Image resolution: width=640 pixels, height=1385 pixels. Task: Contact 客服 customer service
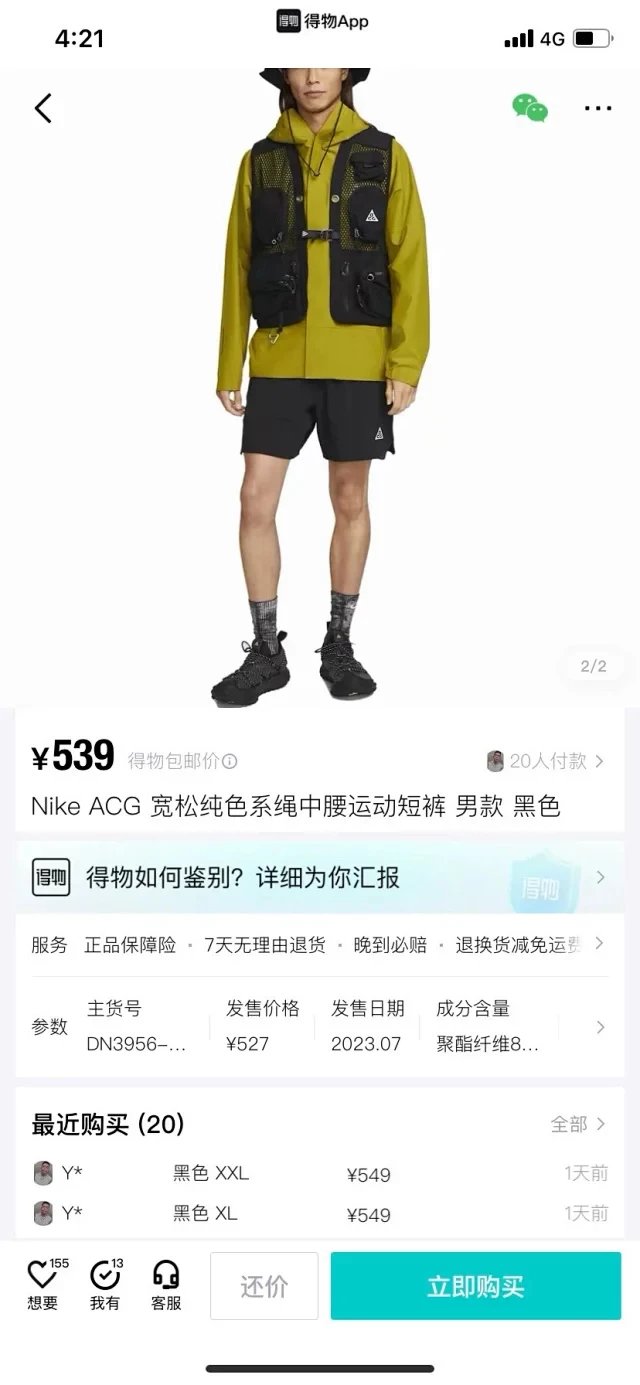coord(166,1285)
